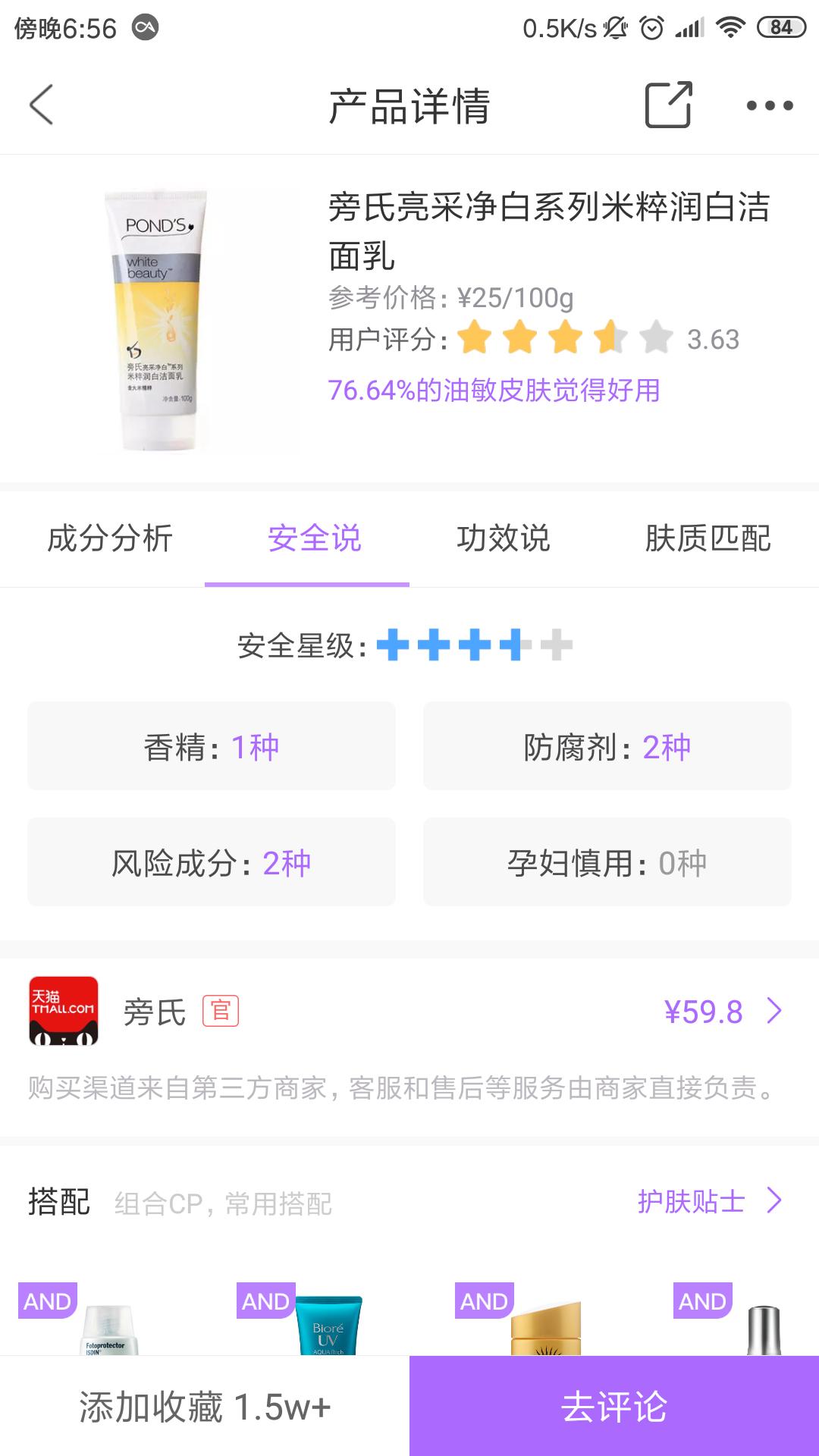The image size is (819, 1456).
Task: Open the more options (...) menu
Action: [x=769, y=107]
